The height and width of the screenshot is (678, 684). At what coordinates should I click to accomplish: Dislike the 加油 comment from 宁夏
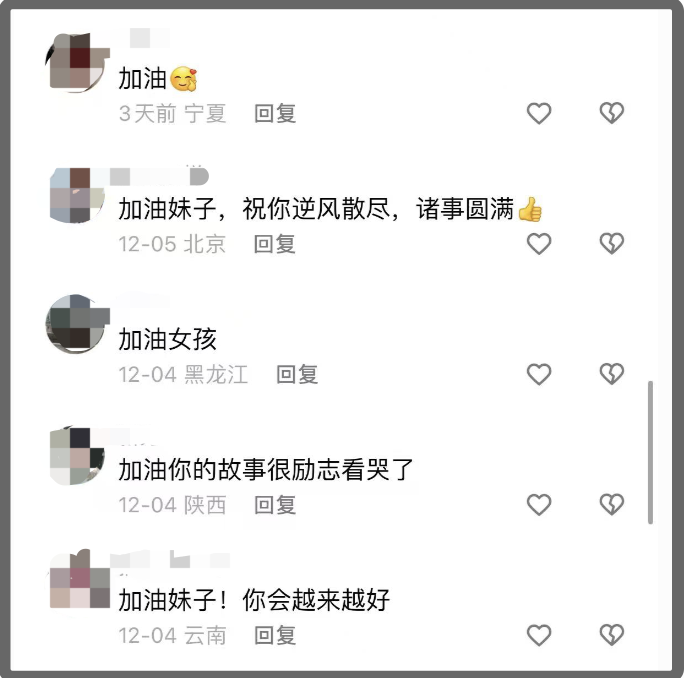(x=612, y=113)
